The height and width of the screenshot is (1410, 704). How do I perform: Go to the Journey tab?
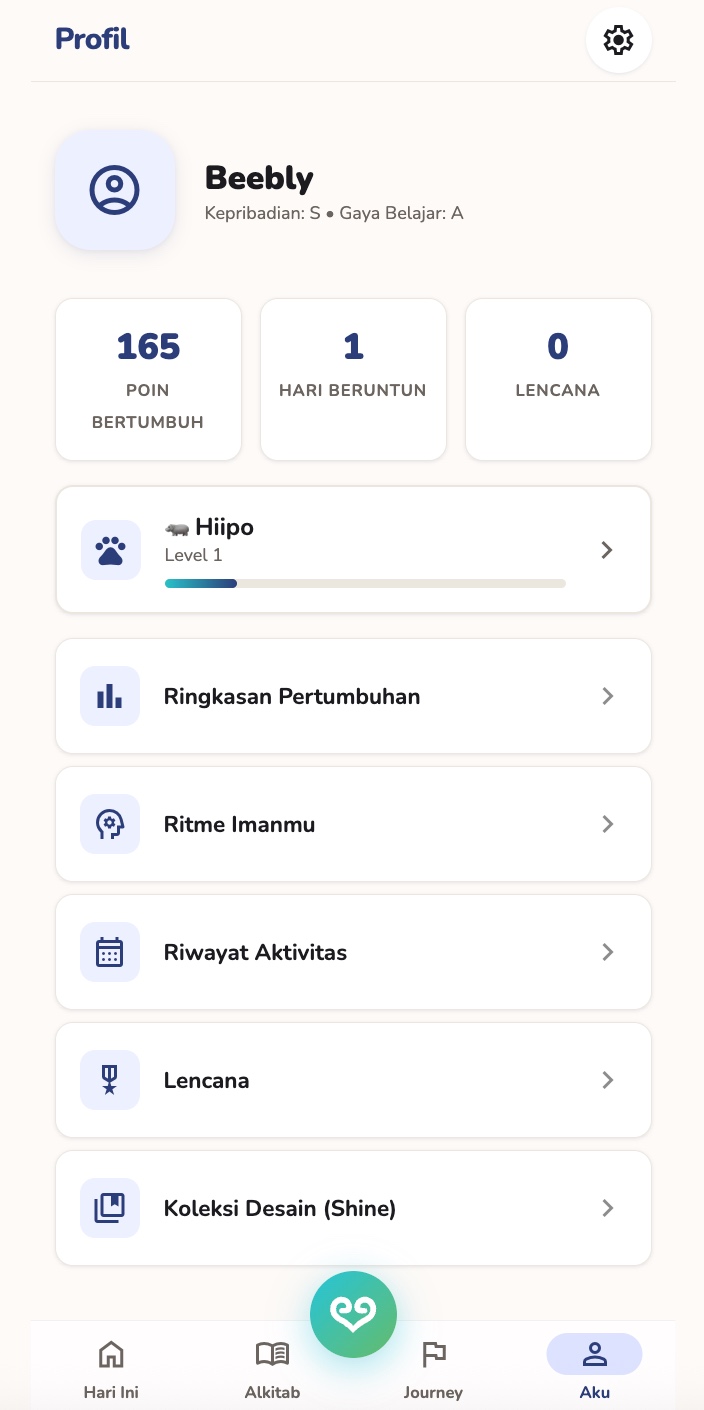(433, 1369)
